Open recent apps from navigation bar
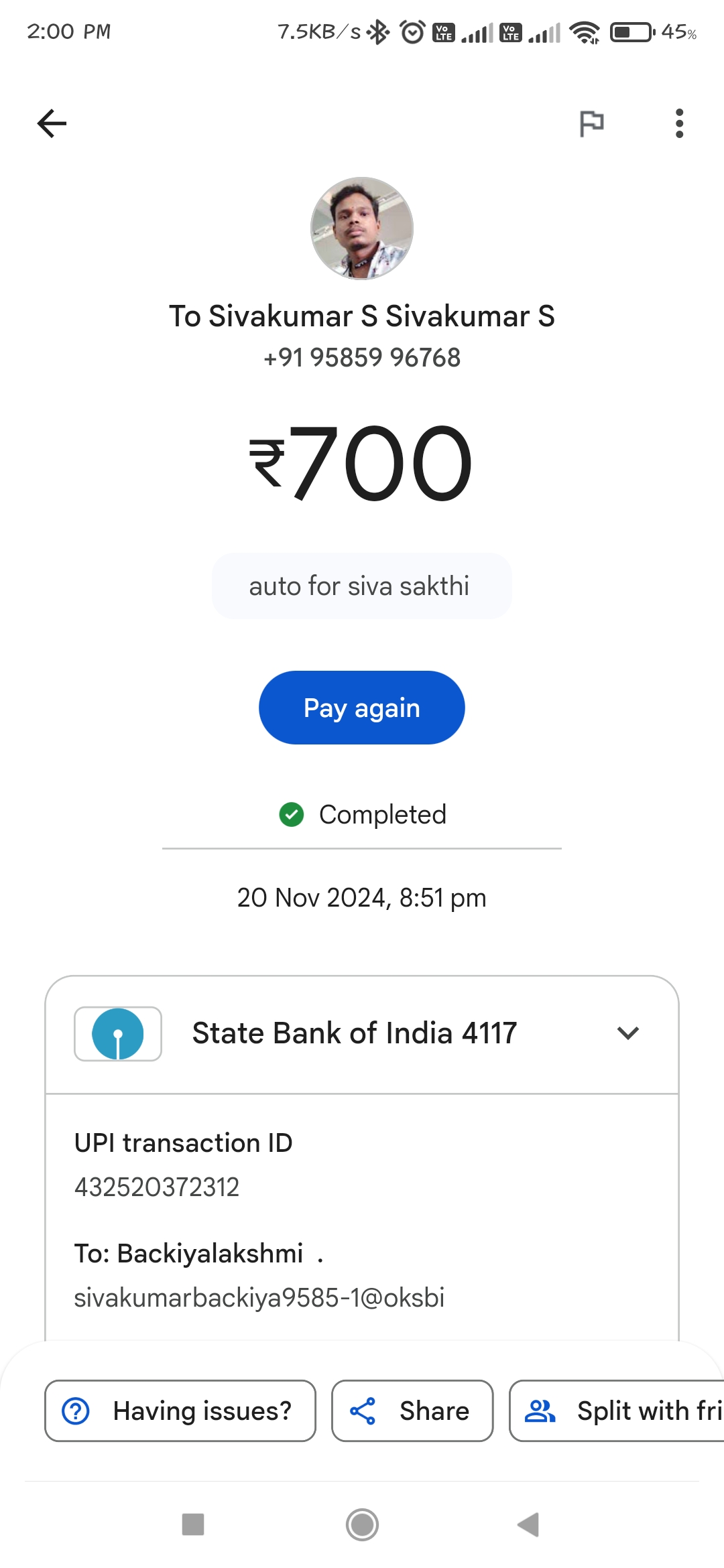This screenshot has width=724, height=1568. [193, 1524]
